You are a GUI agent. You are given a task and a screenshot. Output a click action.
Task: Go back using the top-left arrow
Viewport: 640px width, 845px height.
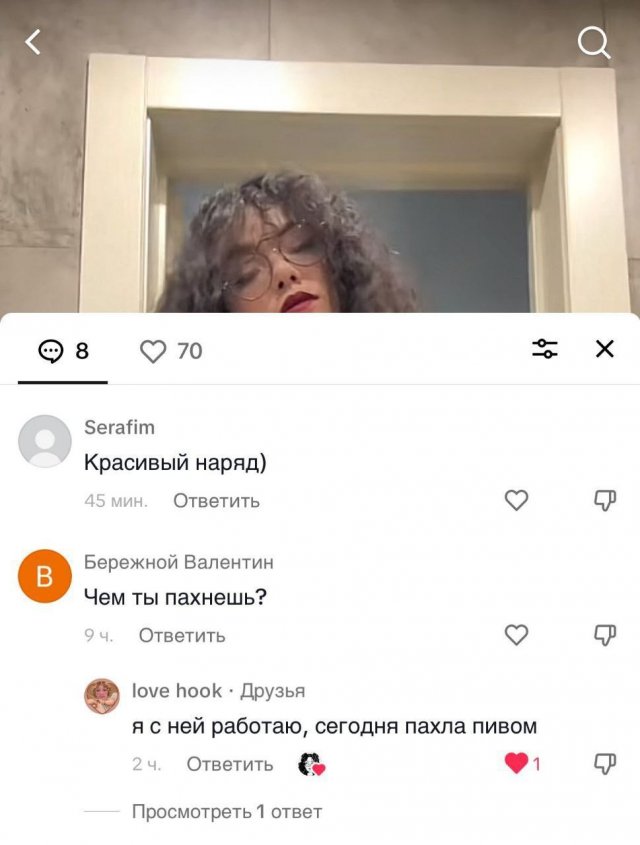pos(34,42)
